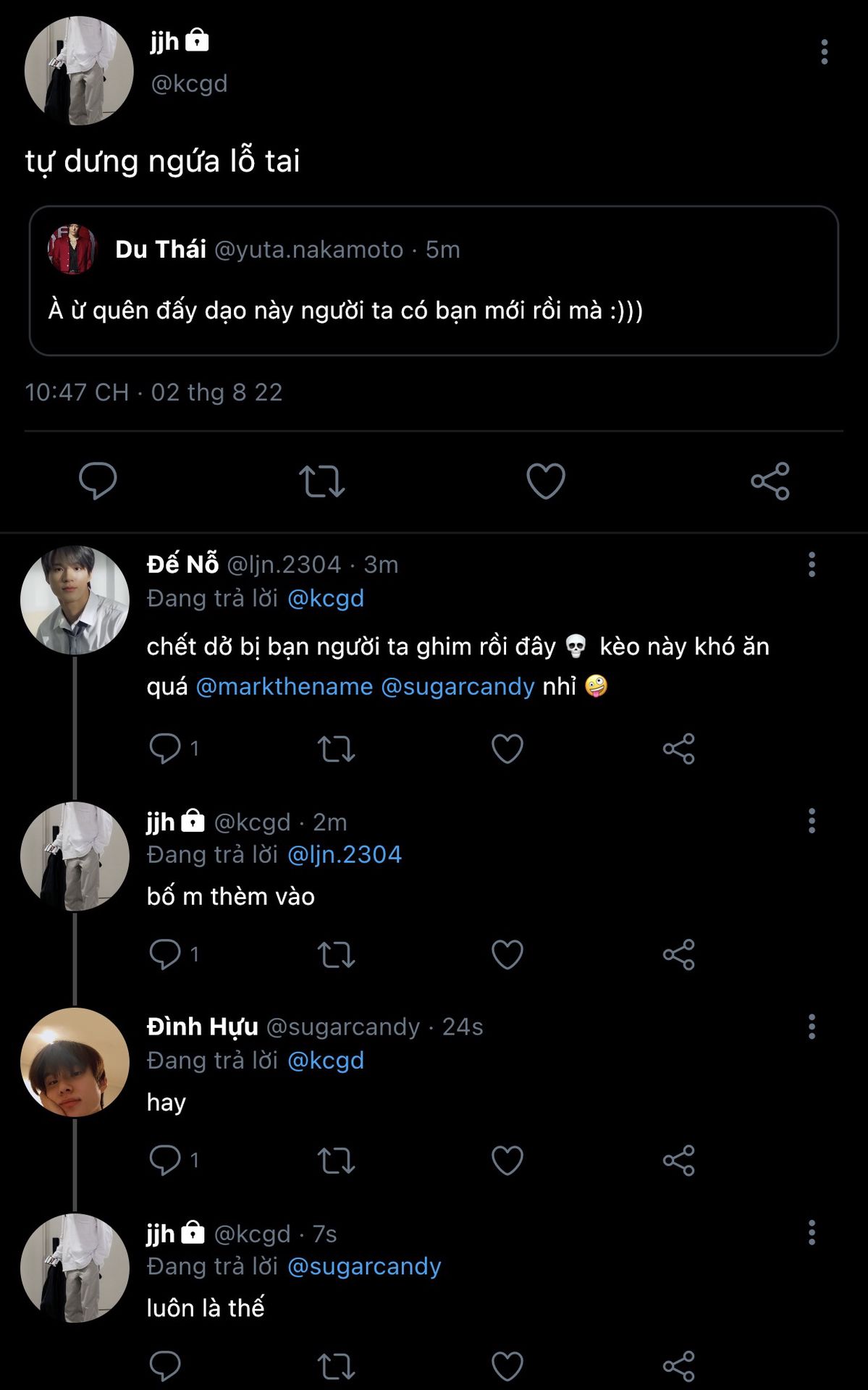This screenshot has height=1390, width=868.
Task: Open the overflow menu on jjh's main tweet
Action: 824,52
